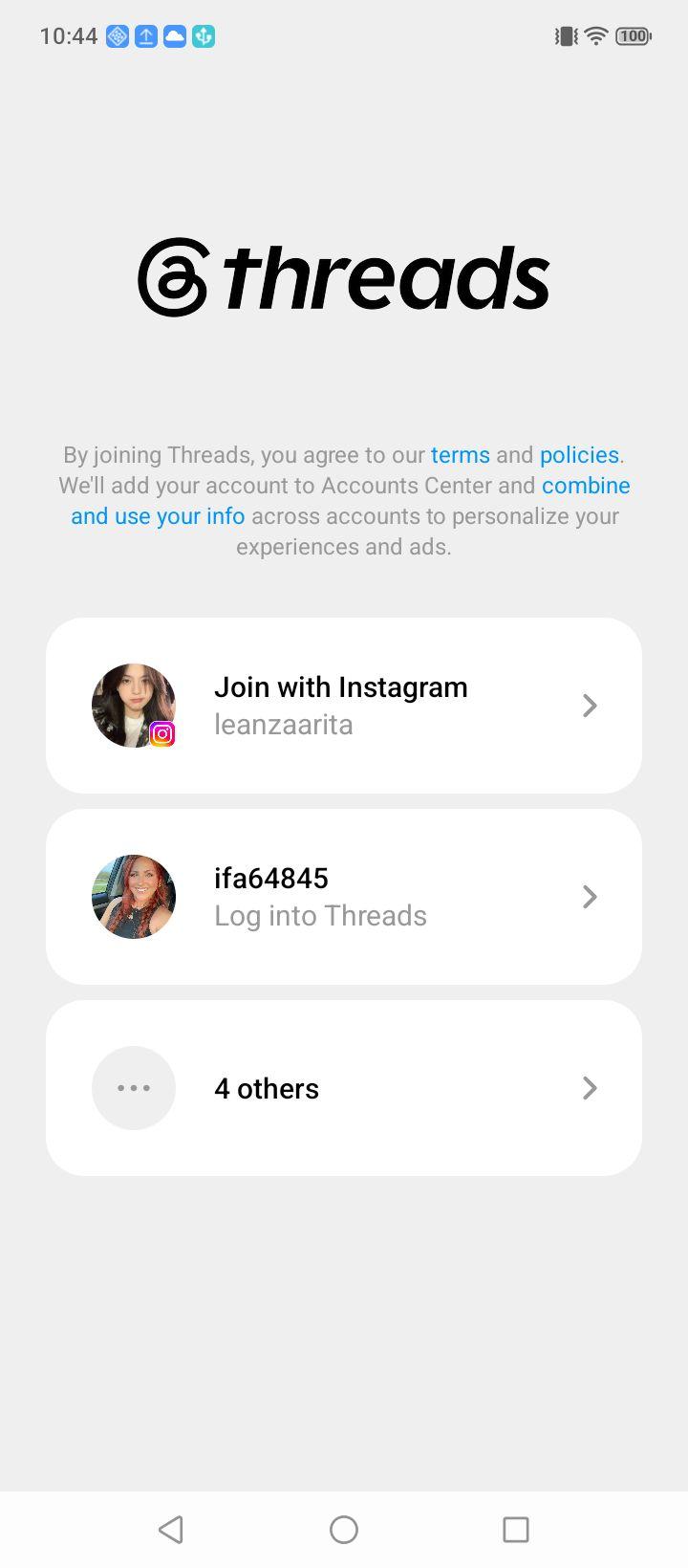Join with Instagram as leanzaarita
The height and width of the screenshot is (1568, 688).
344,706
